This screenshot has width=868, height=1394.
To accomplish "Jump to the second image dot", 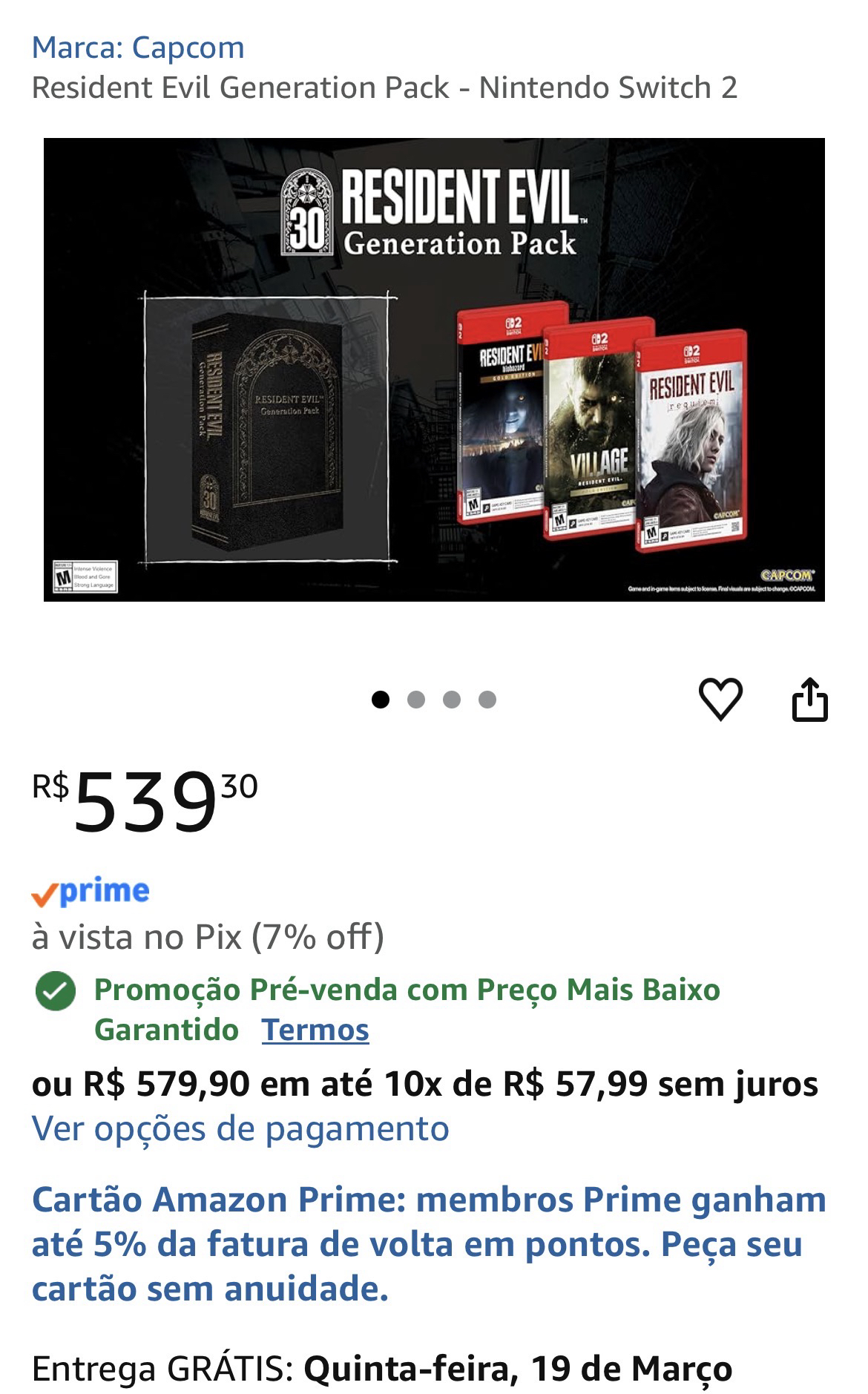I will click(416, 700).
